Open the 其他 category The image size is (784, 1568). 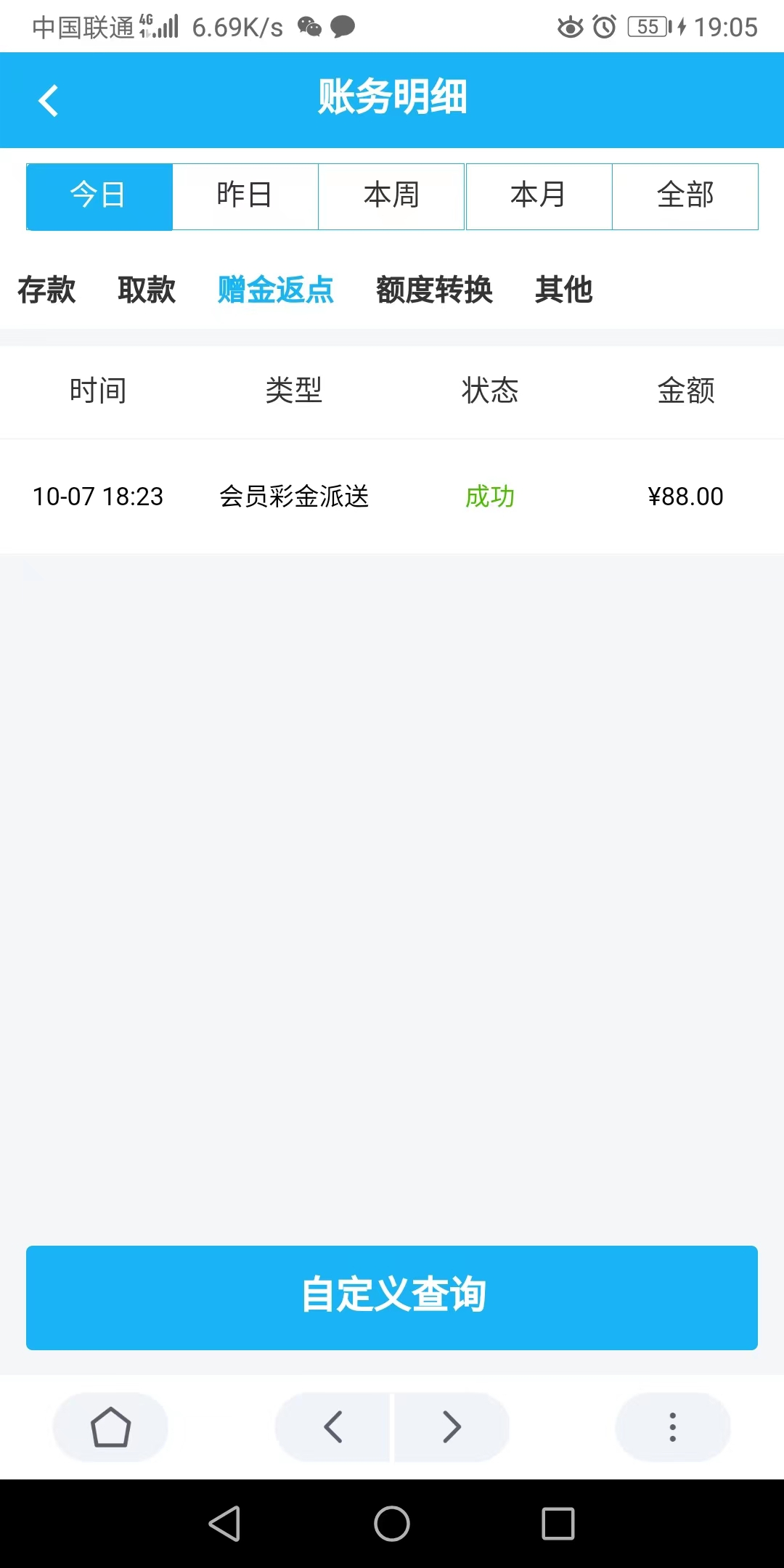[x=563, y=290]
